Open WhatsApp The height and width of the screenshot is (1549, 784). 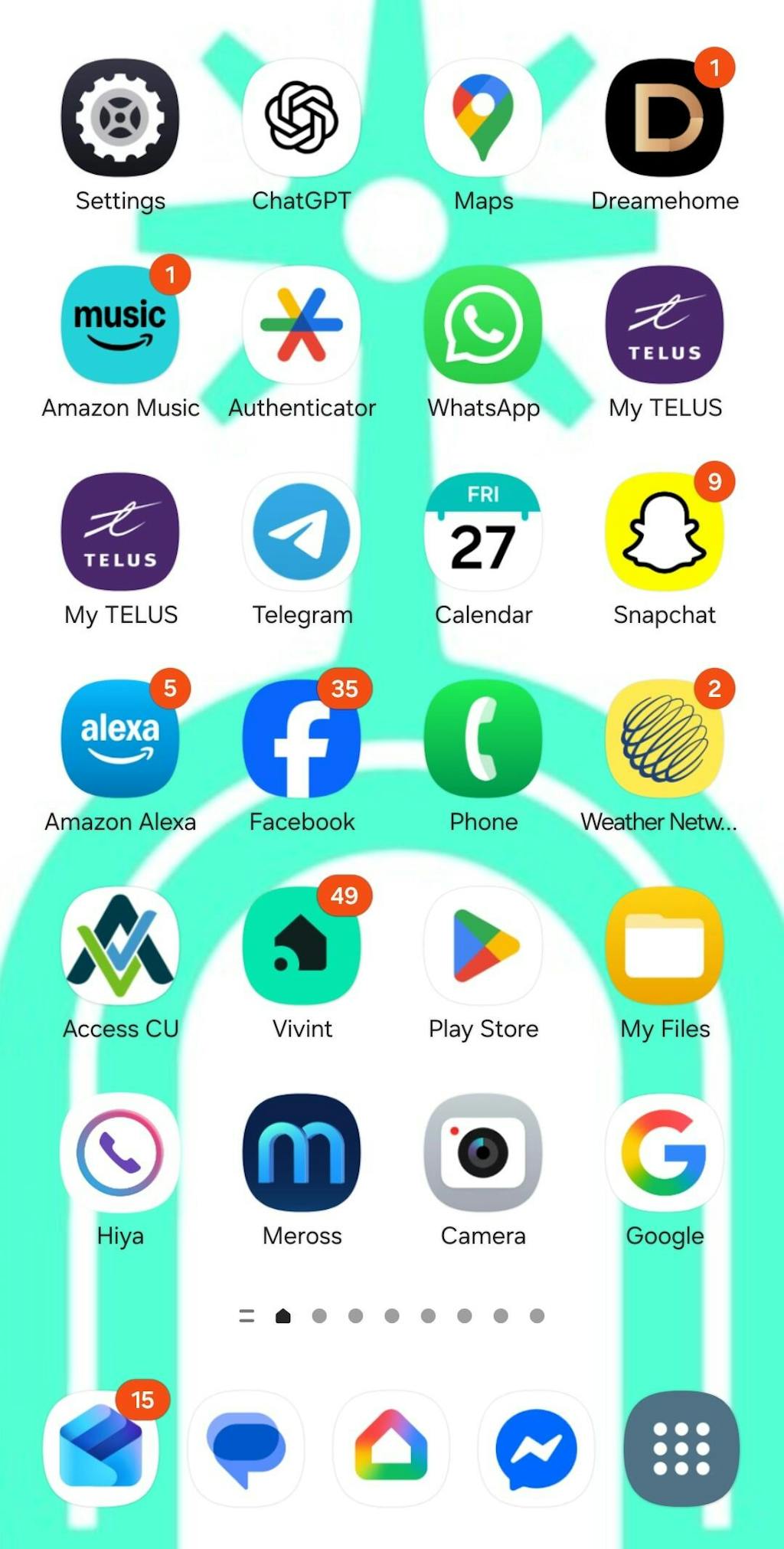(x=483, y=325)
